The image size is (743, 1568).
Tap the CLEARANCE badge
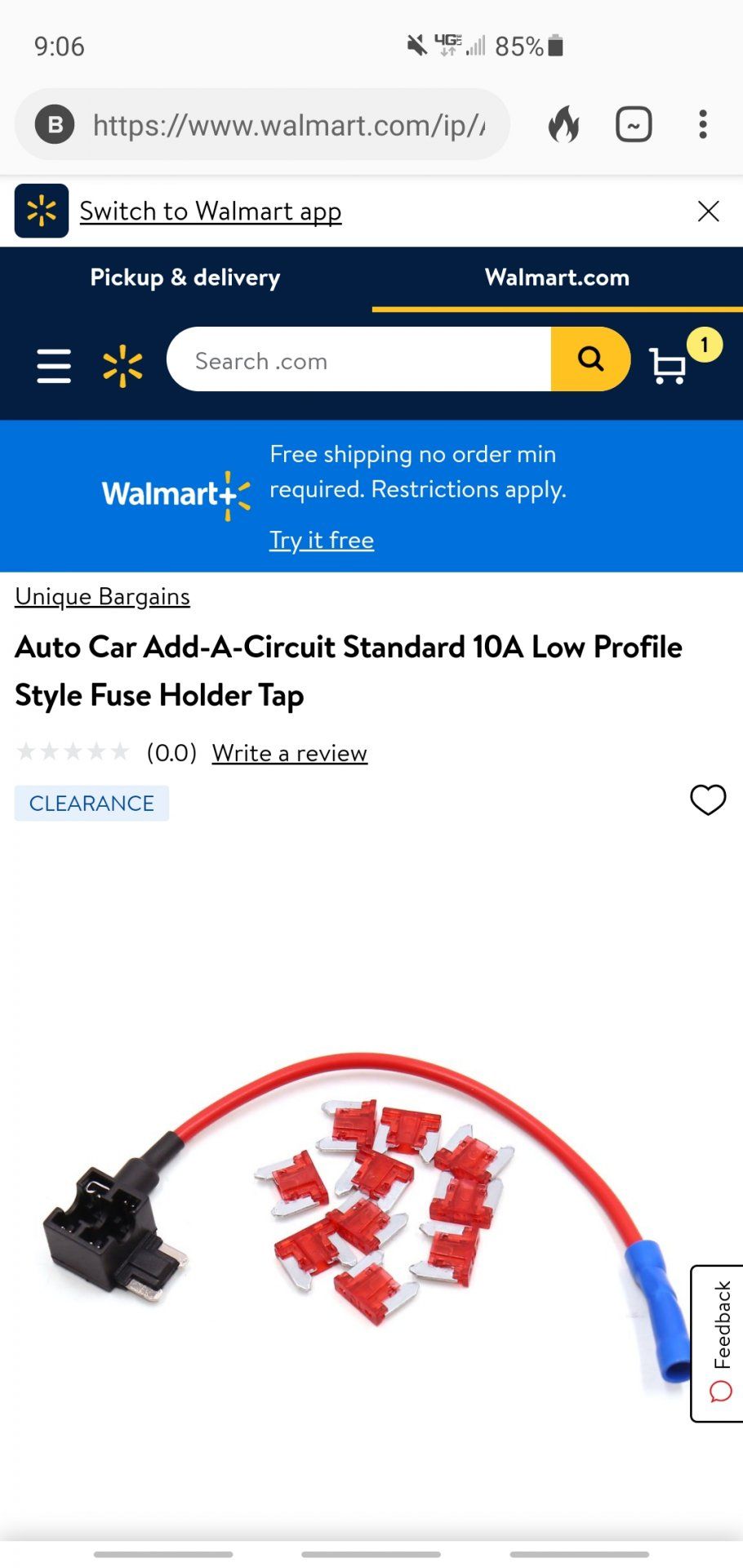tap(91, 804)
